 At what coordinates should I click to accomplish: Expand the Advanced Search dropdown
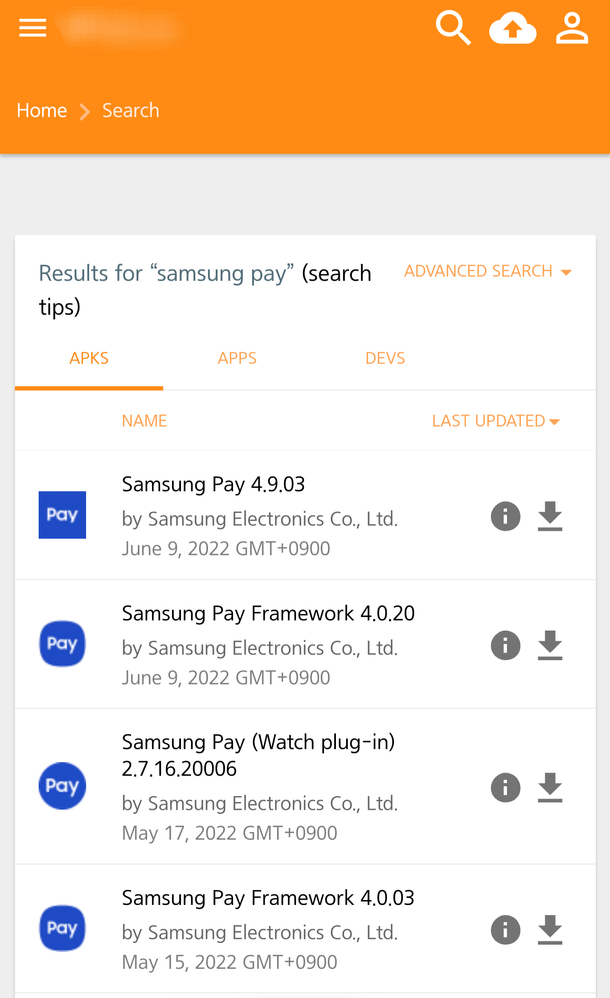[x=488, y=271]
